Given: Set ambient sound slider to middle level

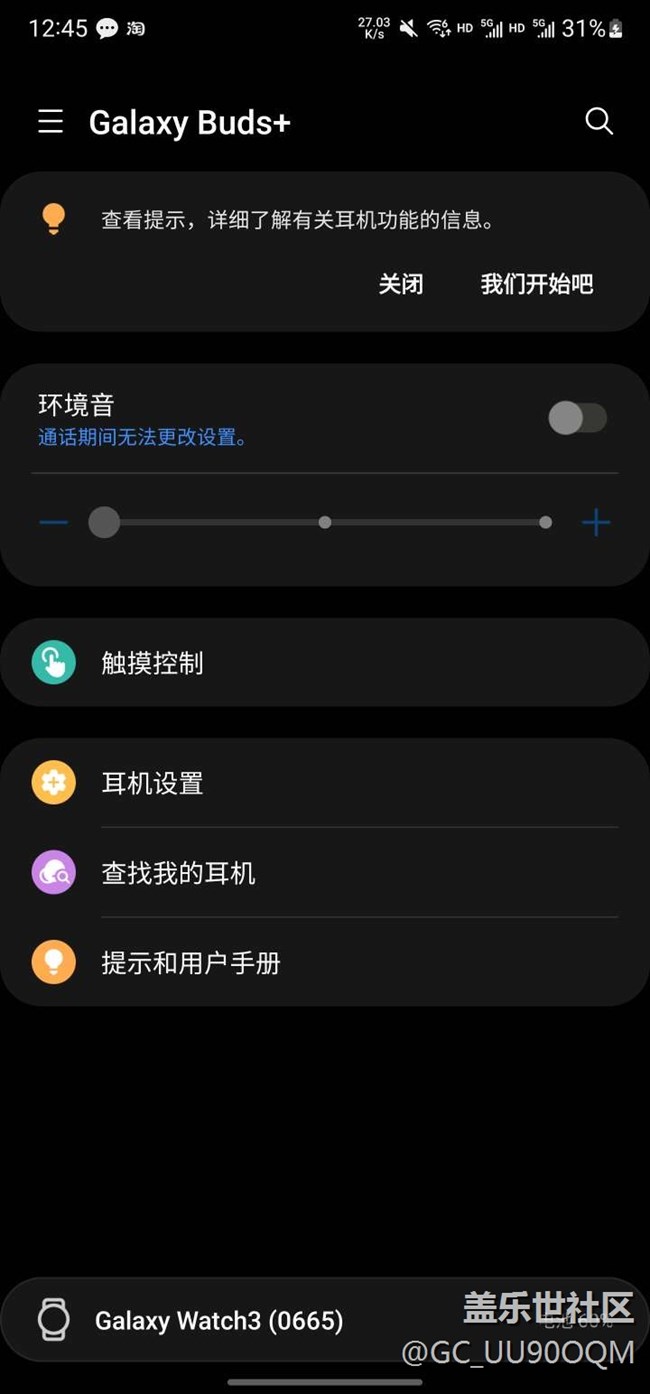Looking at the screenshot, I should coord(325,522).
